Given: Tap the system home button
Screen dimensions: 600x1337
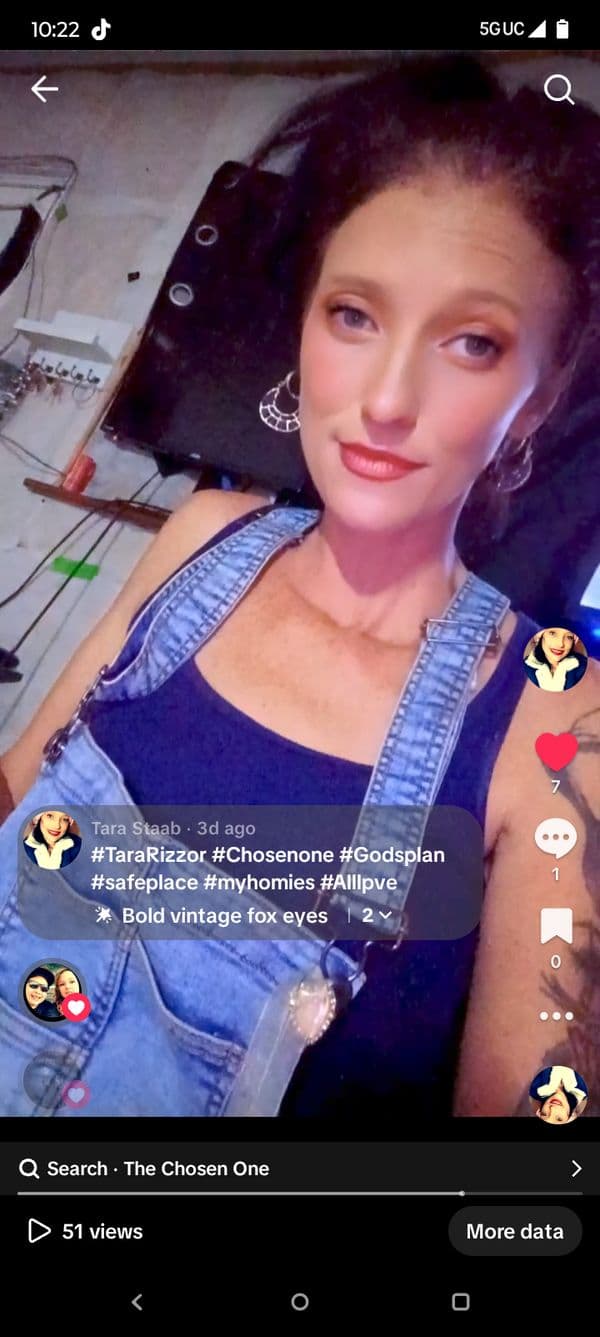Looking at the screenshot, I should 300,1301.
